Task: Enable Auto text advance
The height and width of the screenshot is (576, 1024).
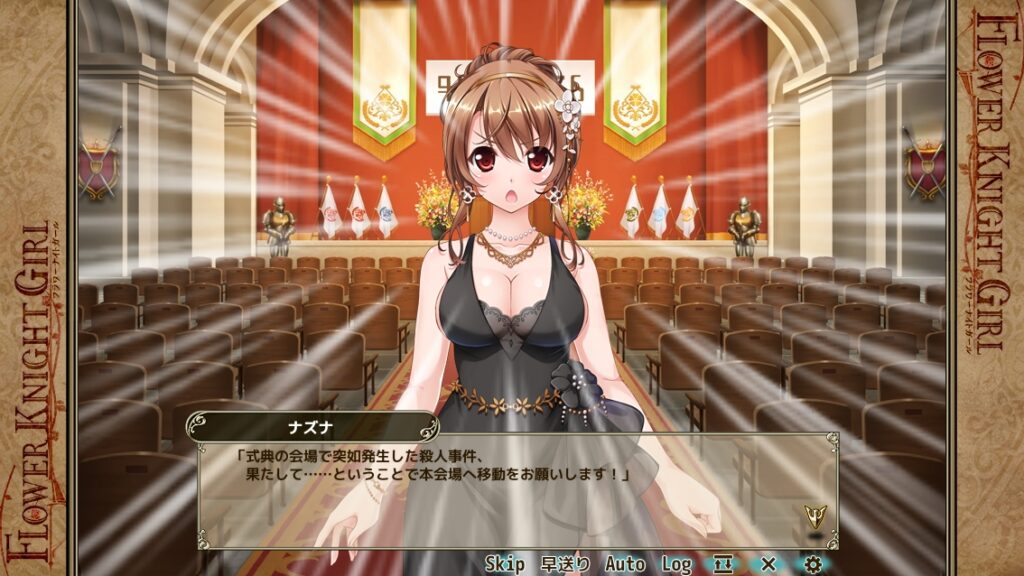Action: click(625, 565)
